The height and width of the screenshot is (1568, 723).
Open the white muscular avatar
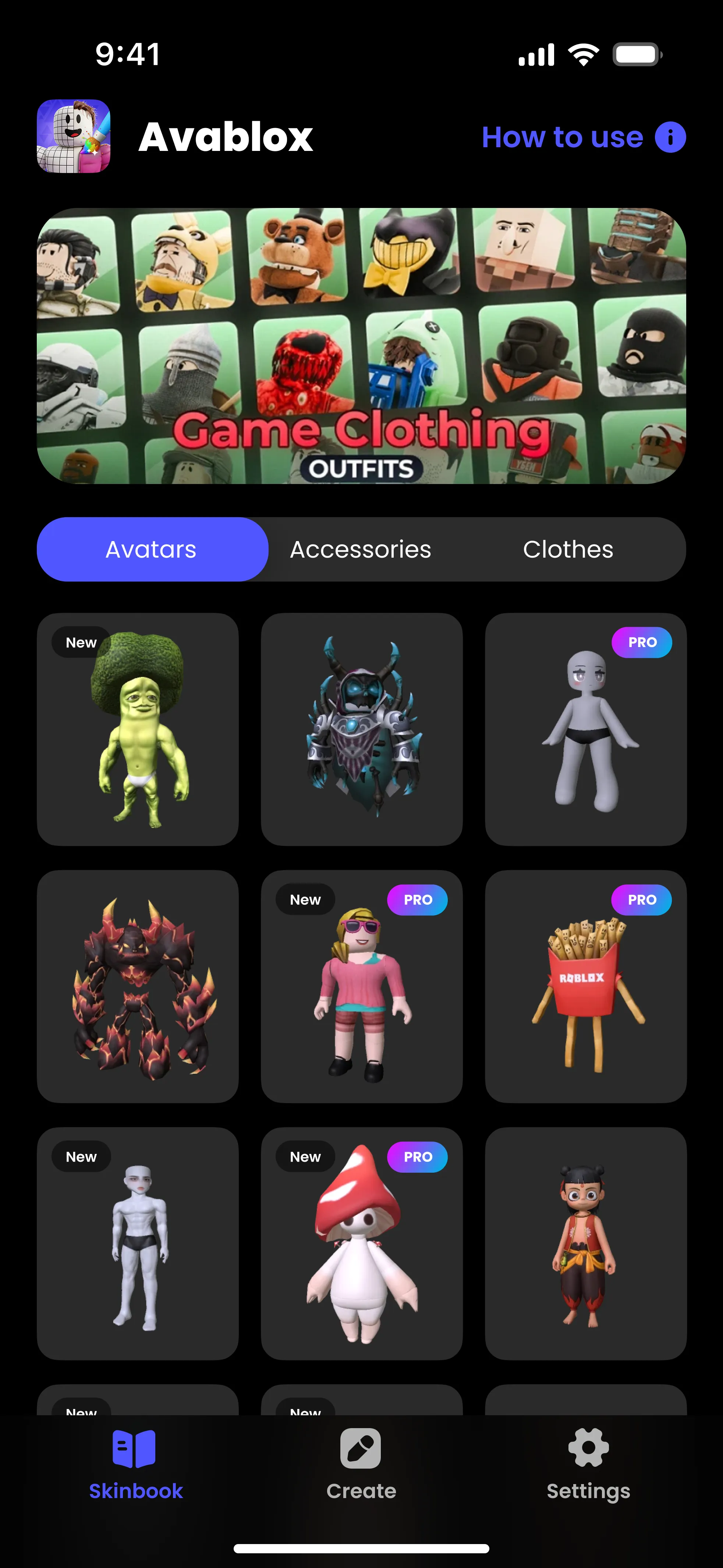click(138, 1244)
